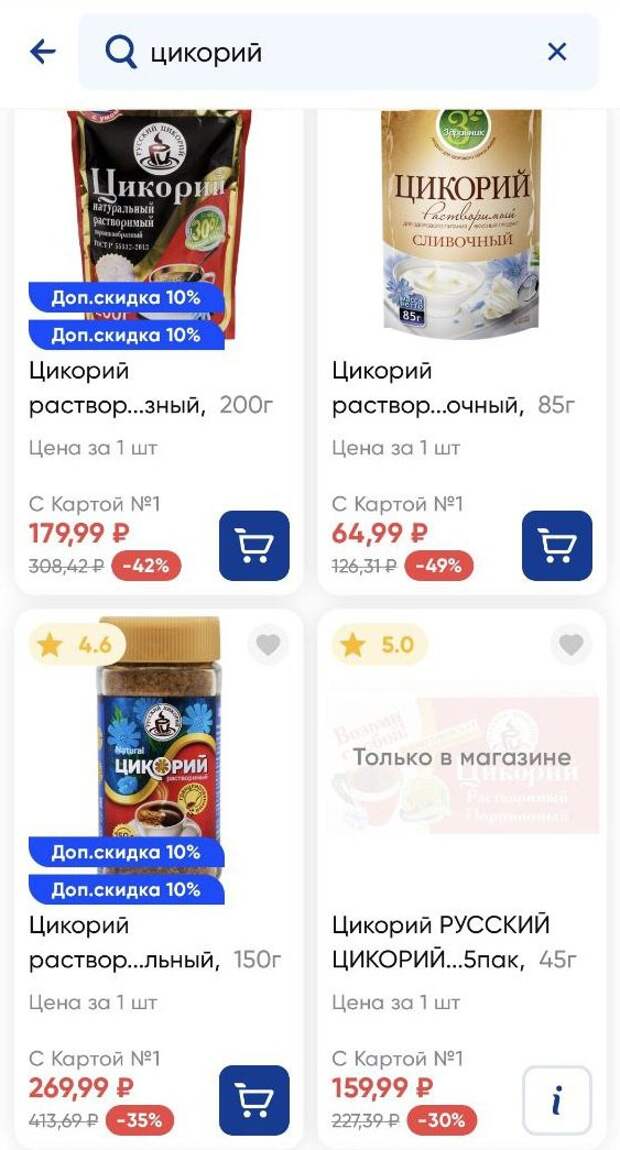Favorite the 45г Русский Цикорий product
This screenshot has width=620, height=1150.
click(x=571, y=646)
